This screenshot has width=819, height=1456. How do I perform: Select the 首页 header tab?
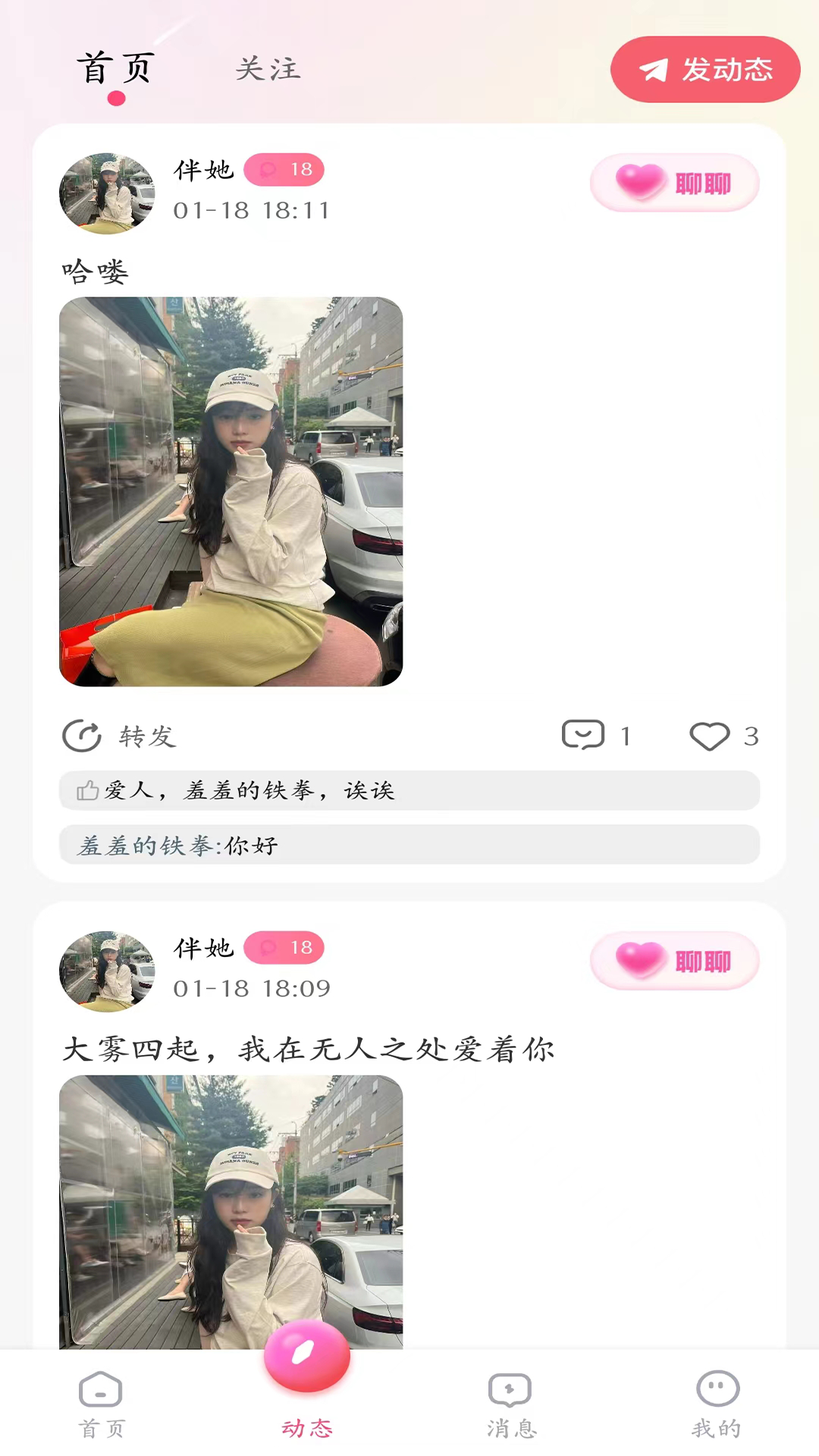[x=114, y=69]
